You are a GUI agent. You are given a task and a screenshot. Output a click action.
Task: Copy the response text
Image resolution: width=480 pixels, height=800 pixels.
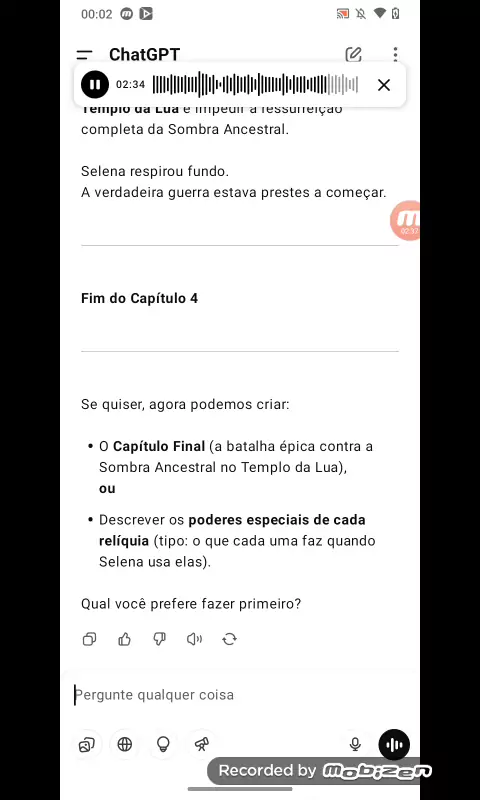[89, 639]
